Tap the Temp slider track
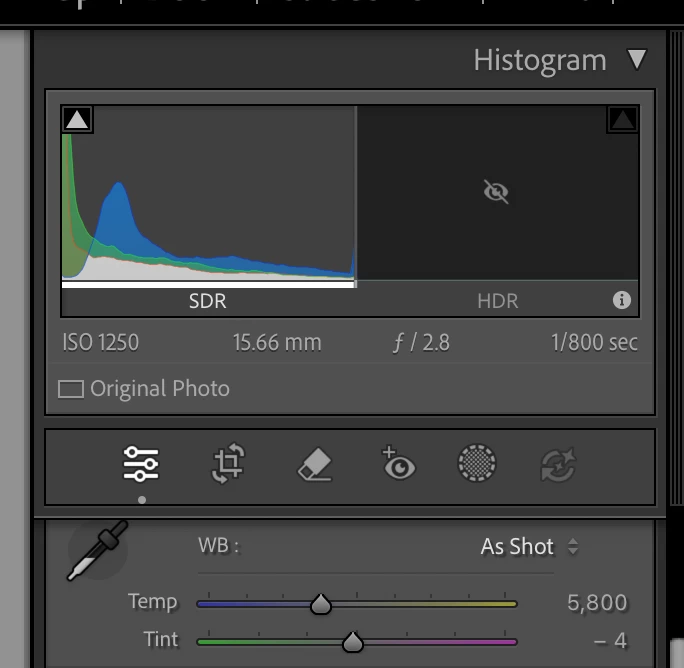Image resolution: width=684 pixels, height=668 pixels. (420, 604)
